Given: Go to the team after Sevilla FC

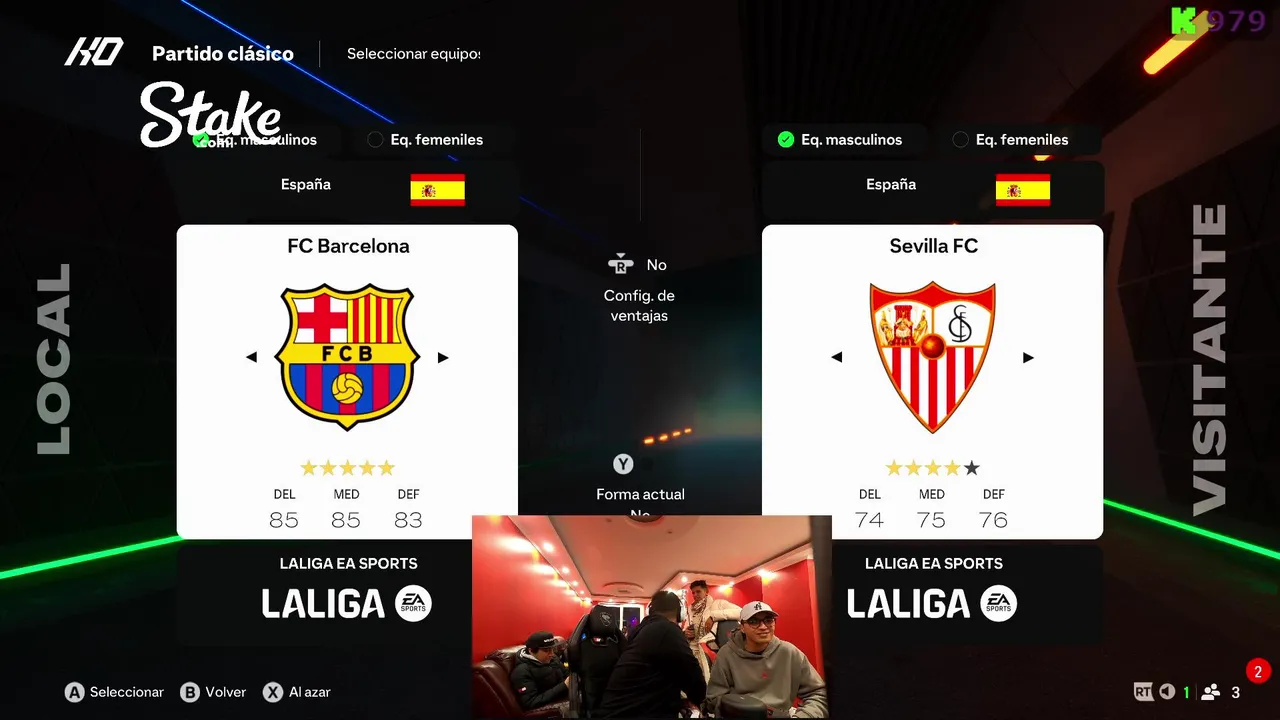Looking at the screenshot, I should click(x=1028, y=357).
